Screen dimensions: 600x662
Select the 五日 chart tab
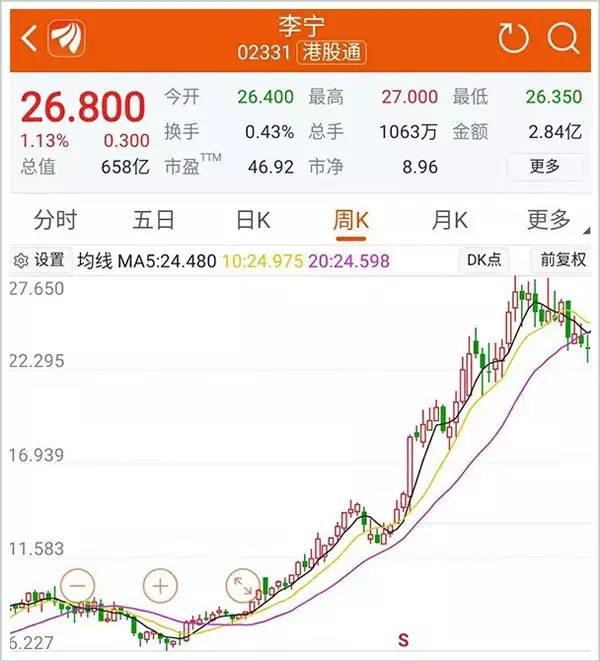(x=154, y=220)
